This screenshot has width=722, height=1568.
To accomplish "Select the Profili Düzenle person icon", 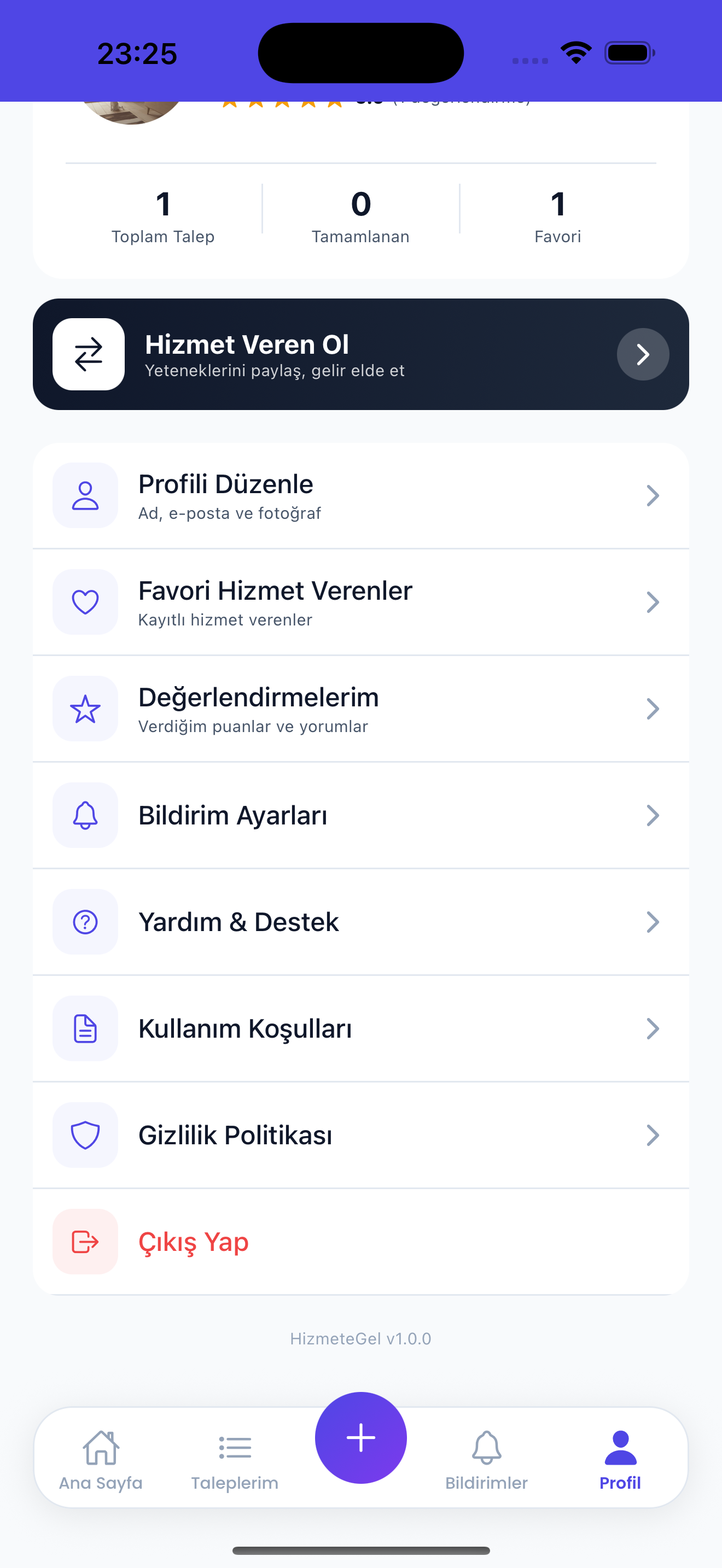I will [x=85, y=495].
